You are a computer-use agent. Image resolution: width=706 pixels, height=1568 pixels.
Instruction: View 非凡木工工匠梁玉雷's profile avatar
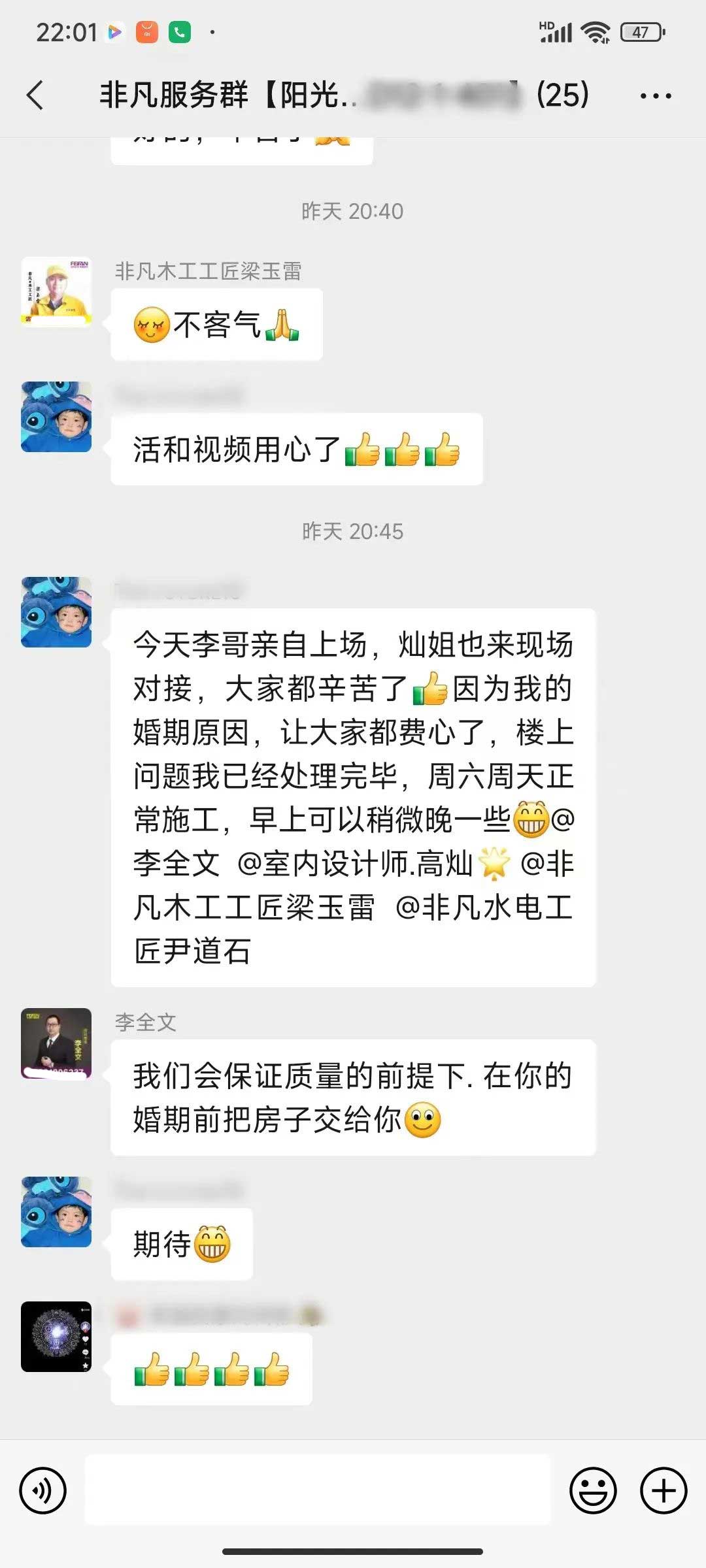coord(56,292)
